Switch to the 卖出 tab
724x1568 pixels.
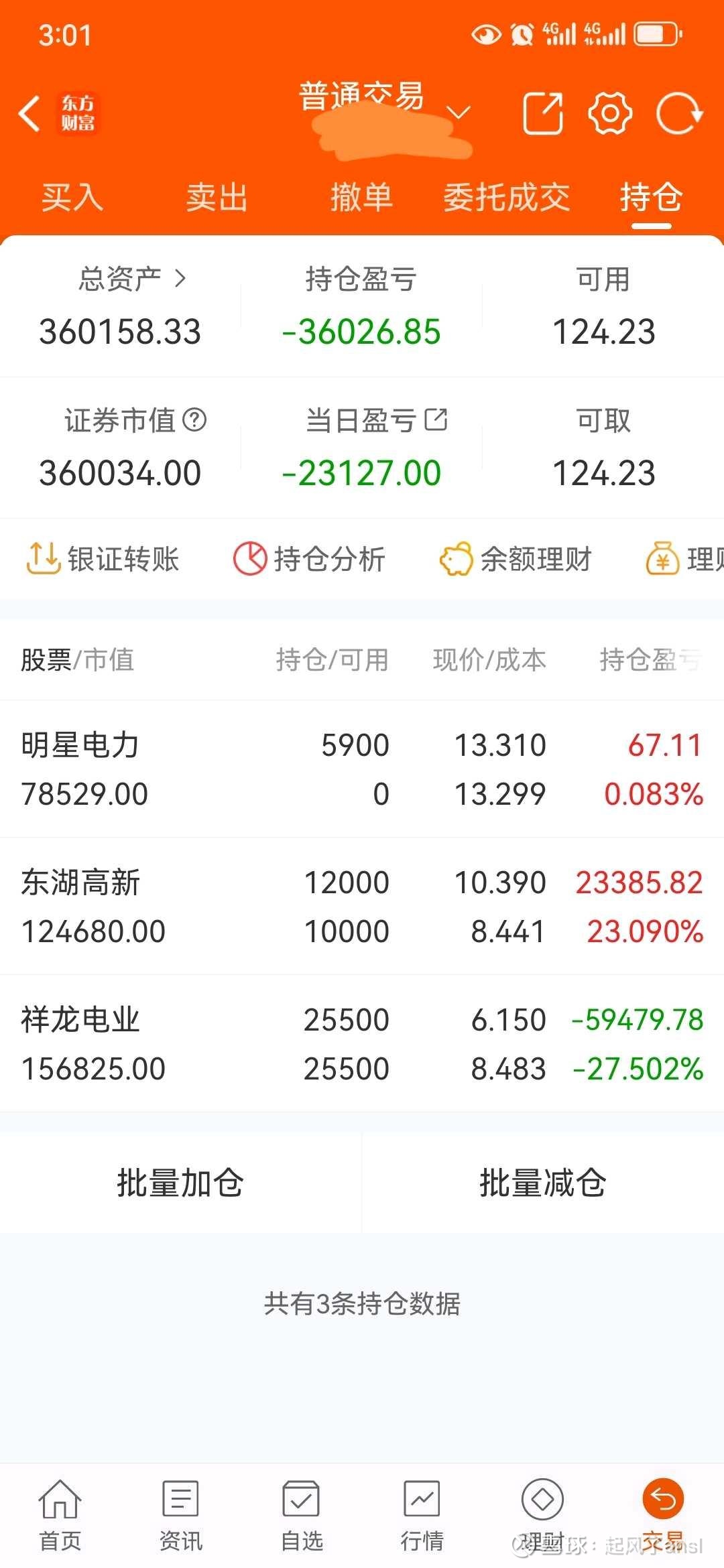pyautogui.click(x=217, y=197)
